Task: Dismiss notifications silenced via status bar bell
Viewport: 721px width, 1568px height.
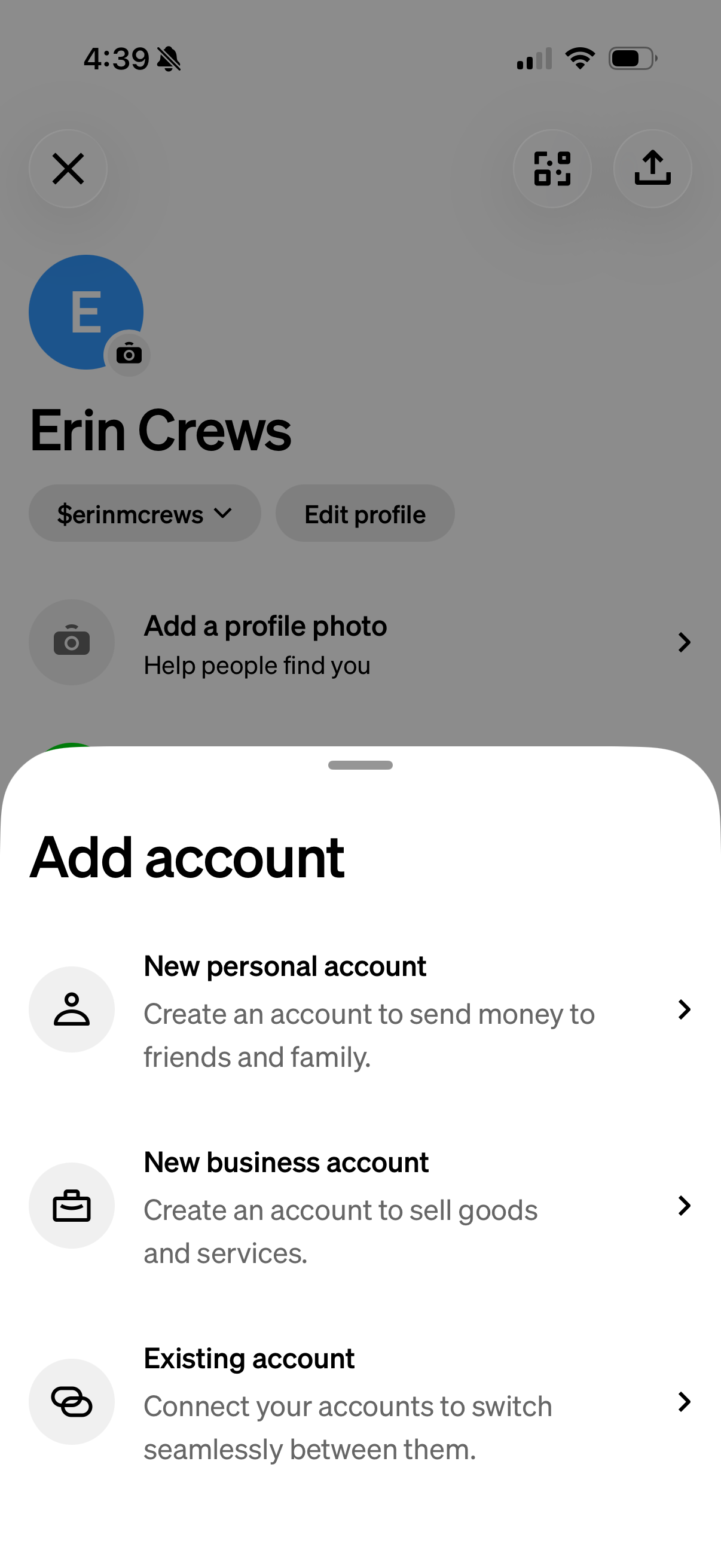Action: click(169, 58)
